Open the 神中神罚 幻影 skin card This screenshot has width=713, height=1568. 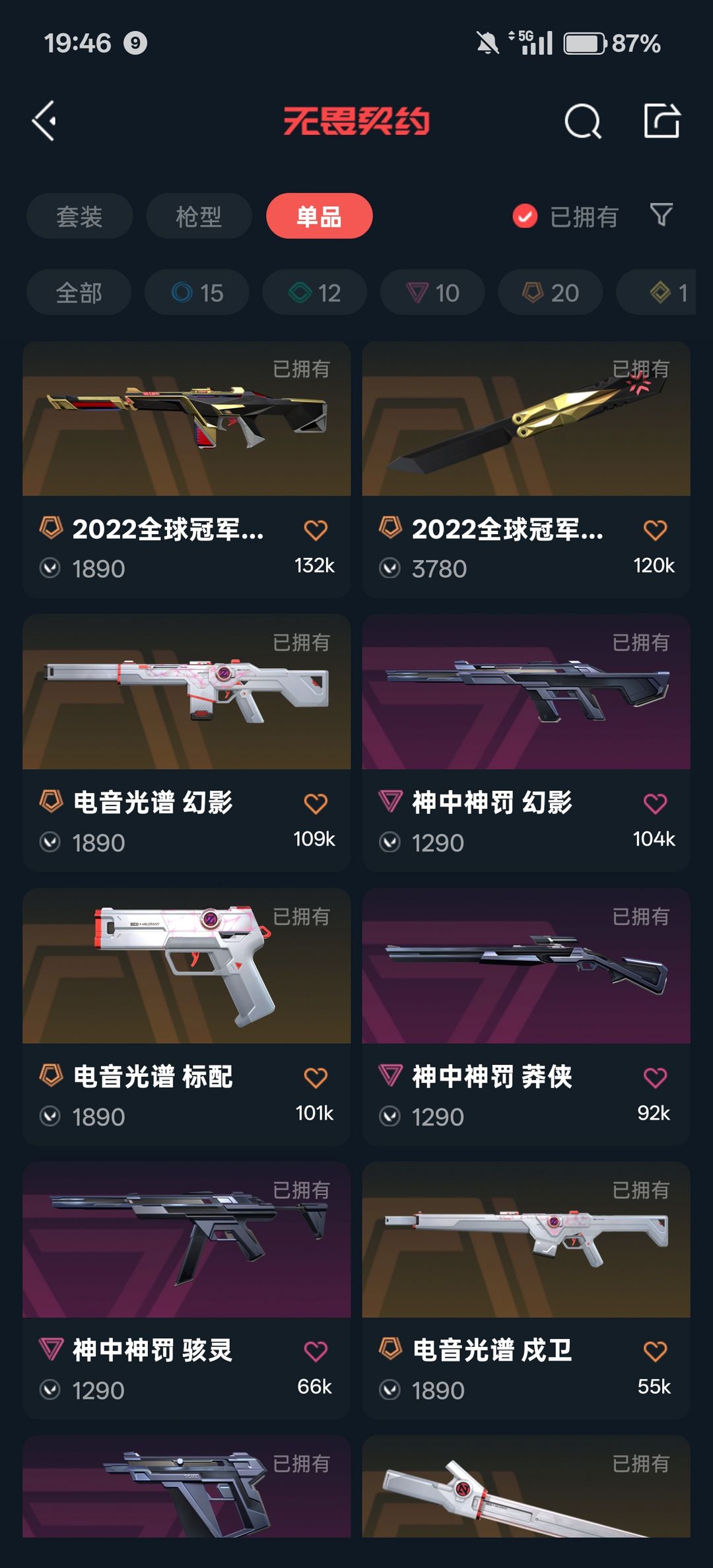[x=526, y=743]
